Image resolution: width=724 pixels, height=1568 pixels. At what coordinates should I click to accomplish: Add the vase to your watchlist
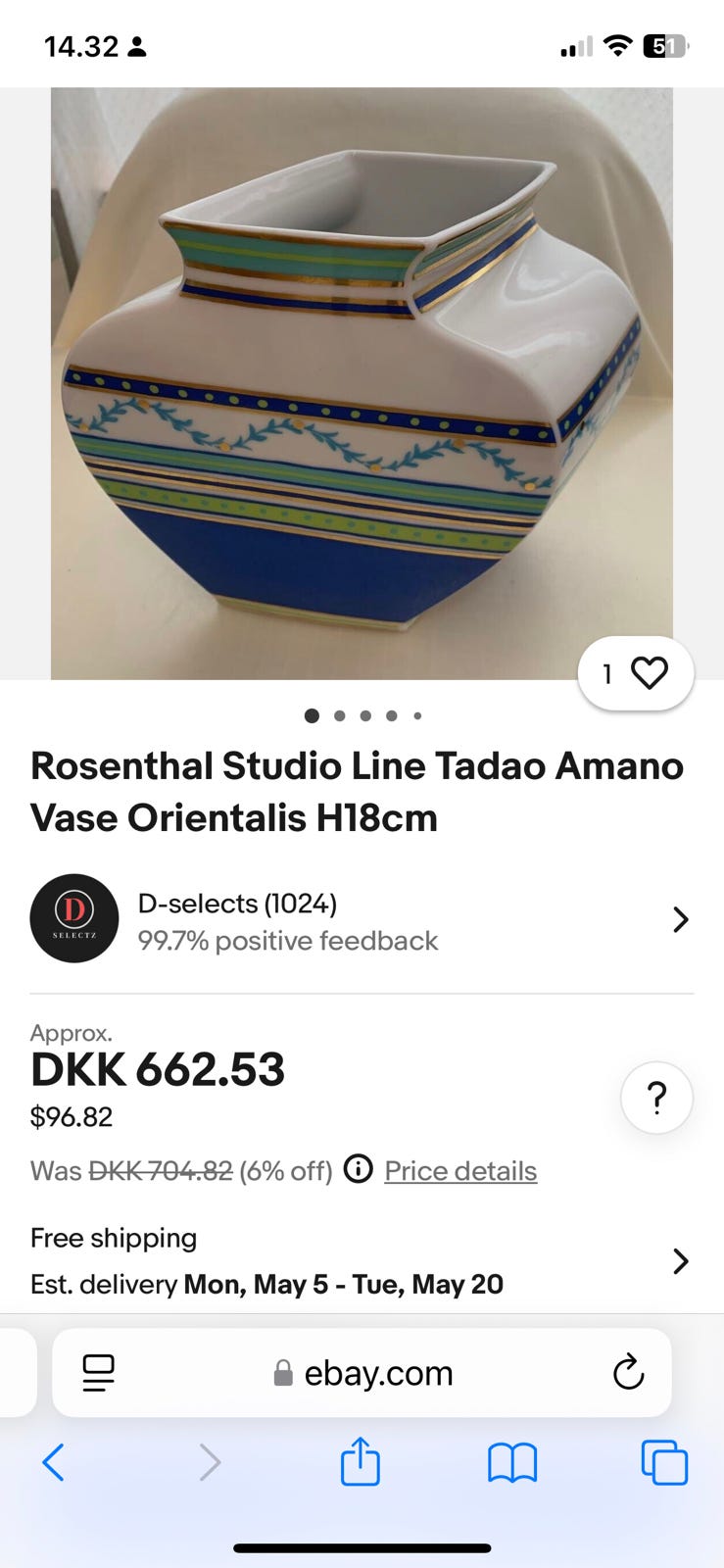tap(636, 673)
